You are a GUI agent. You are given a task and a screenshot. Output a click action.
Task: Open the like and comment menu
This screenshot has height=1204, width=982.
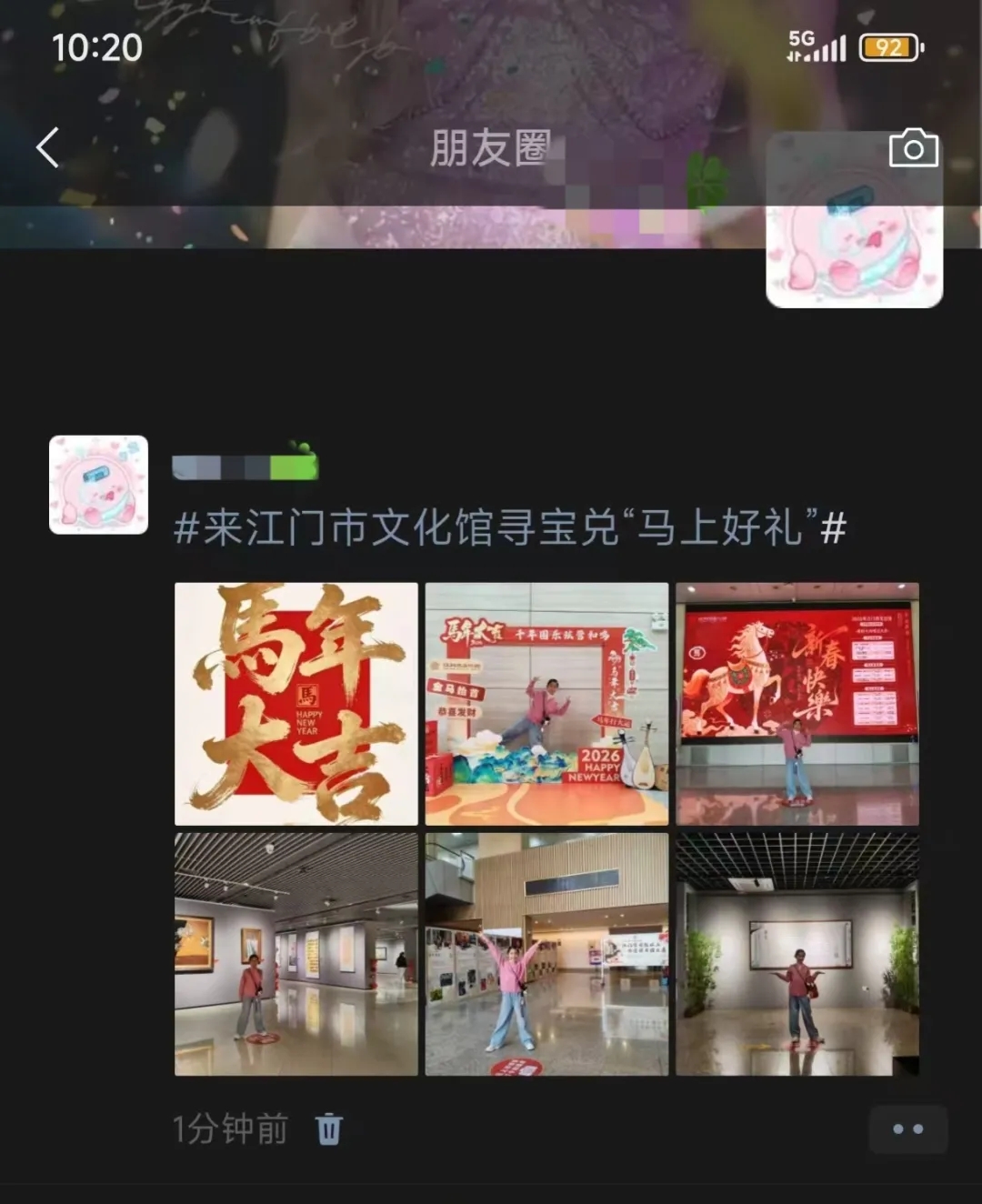click(x=907, y=1129)
